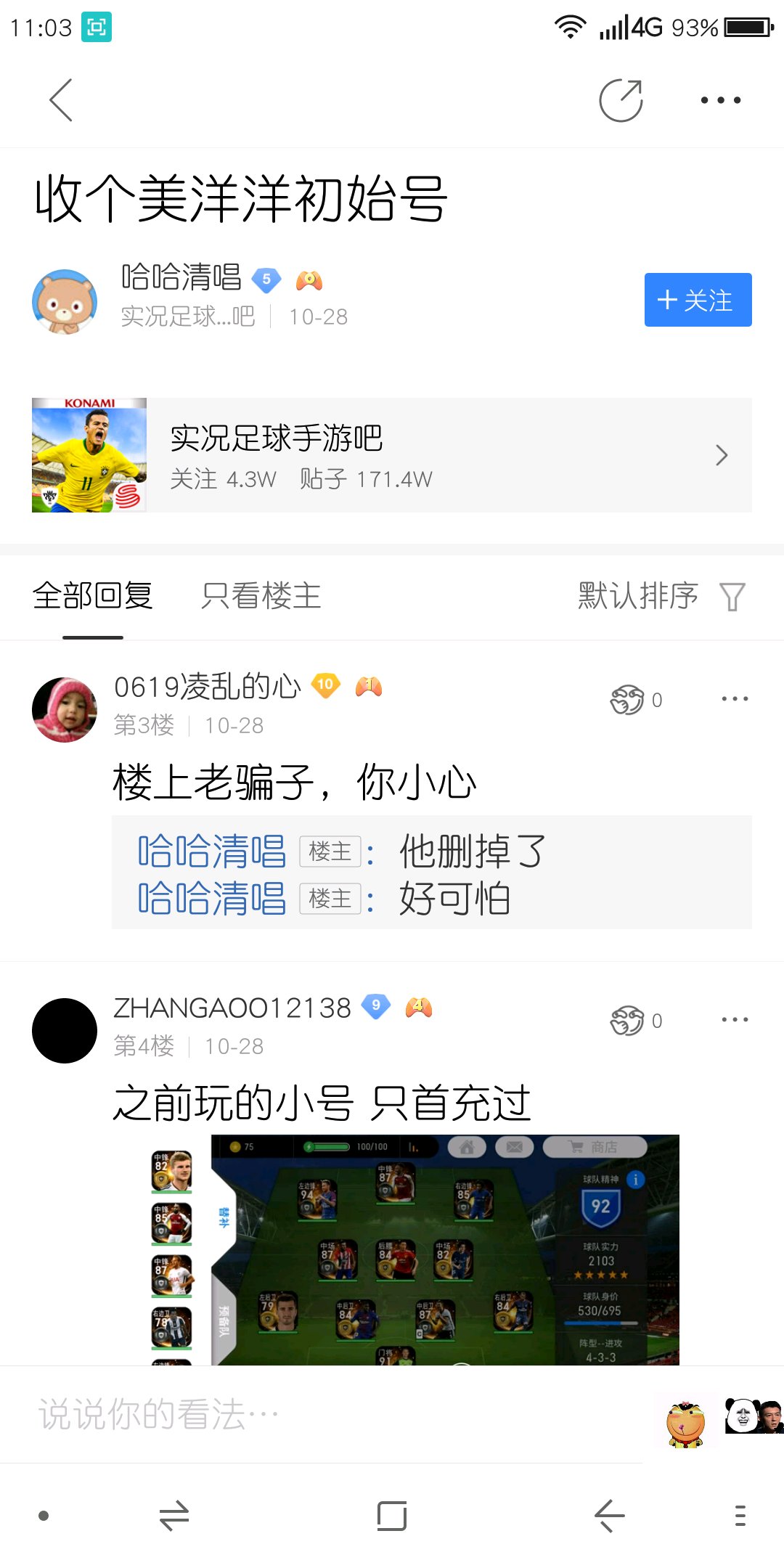The height and width of the screenshot is (1568, 784).
Task: Switch to the 只看楼主 tab
Action: (261, 596)
